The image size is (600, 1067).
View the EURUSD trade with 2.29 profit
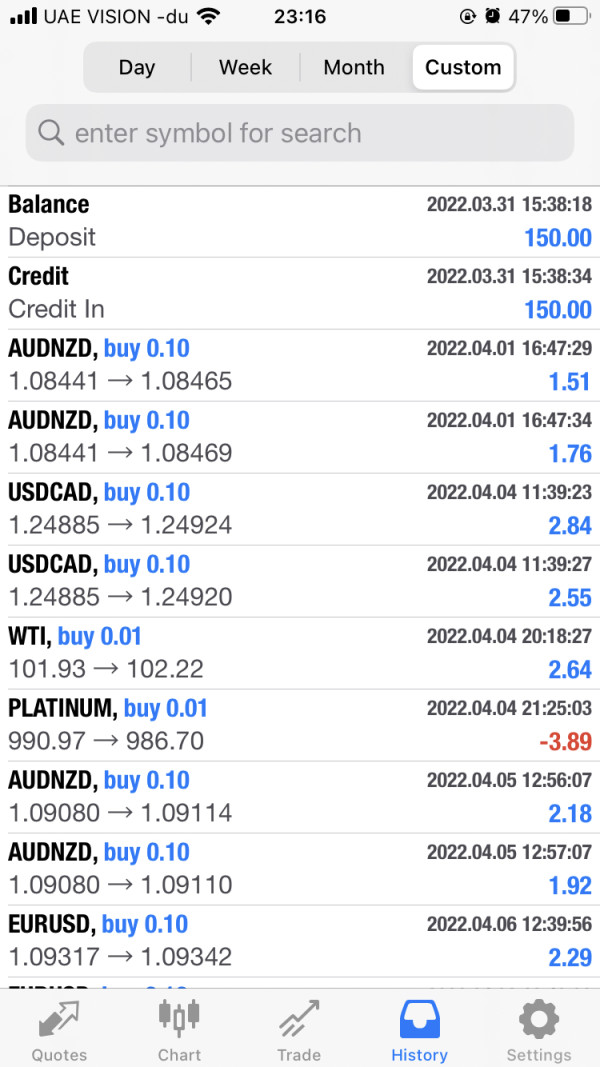pos(300,941)
